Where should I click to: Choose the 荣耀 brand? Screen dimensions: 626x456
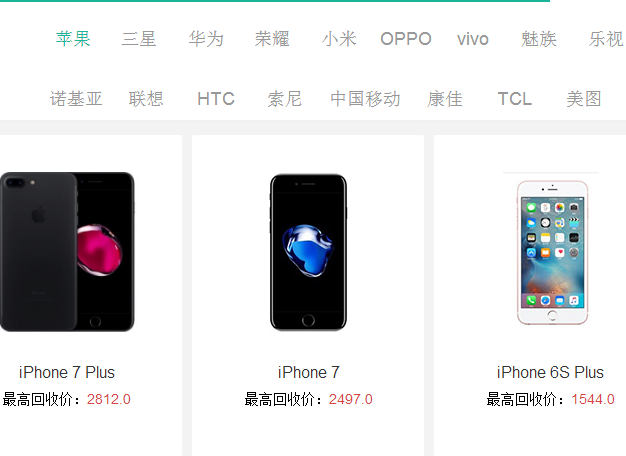click(x=272, y=39)
